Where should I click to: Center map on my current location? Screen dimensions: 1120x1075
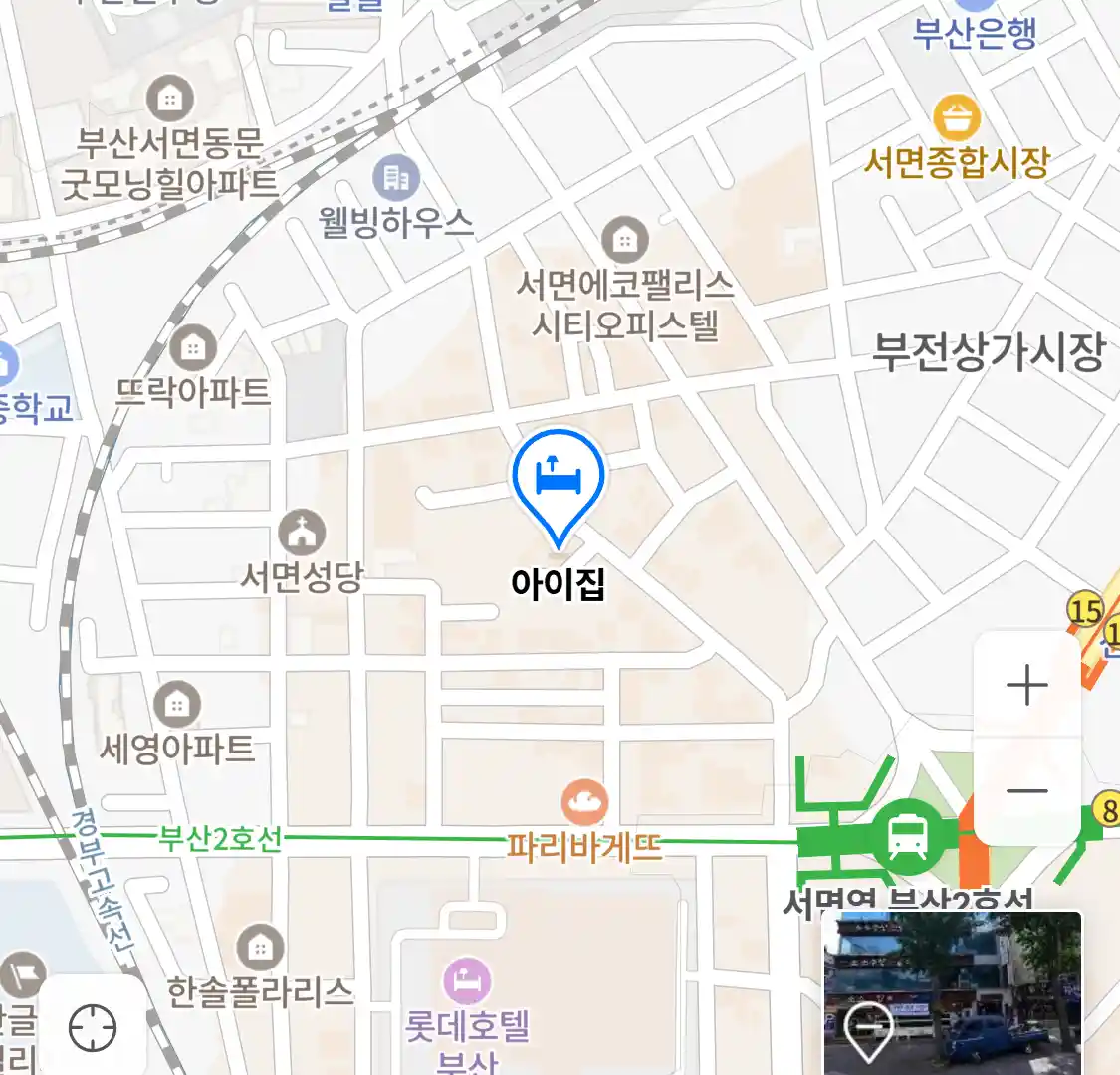point(93,1027)
